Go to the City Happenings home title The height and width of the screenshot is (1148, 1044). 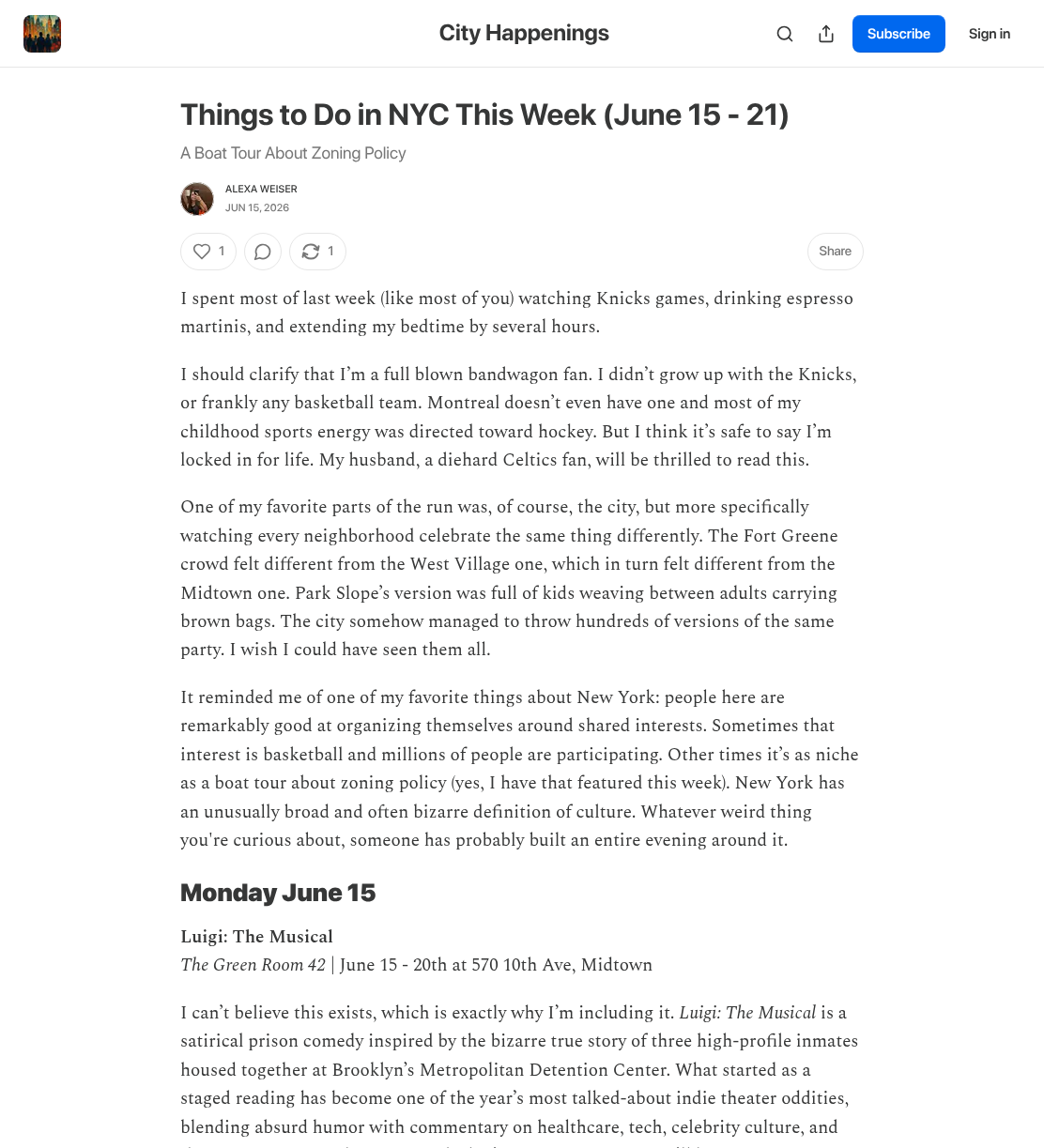(524, 33)
